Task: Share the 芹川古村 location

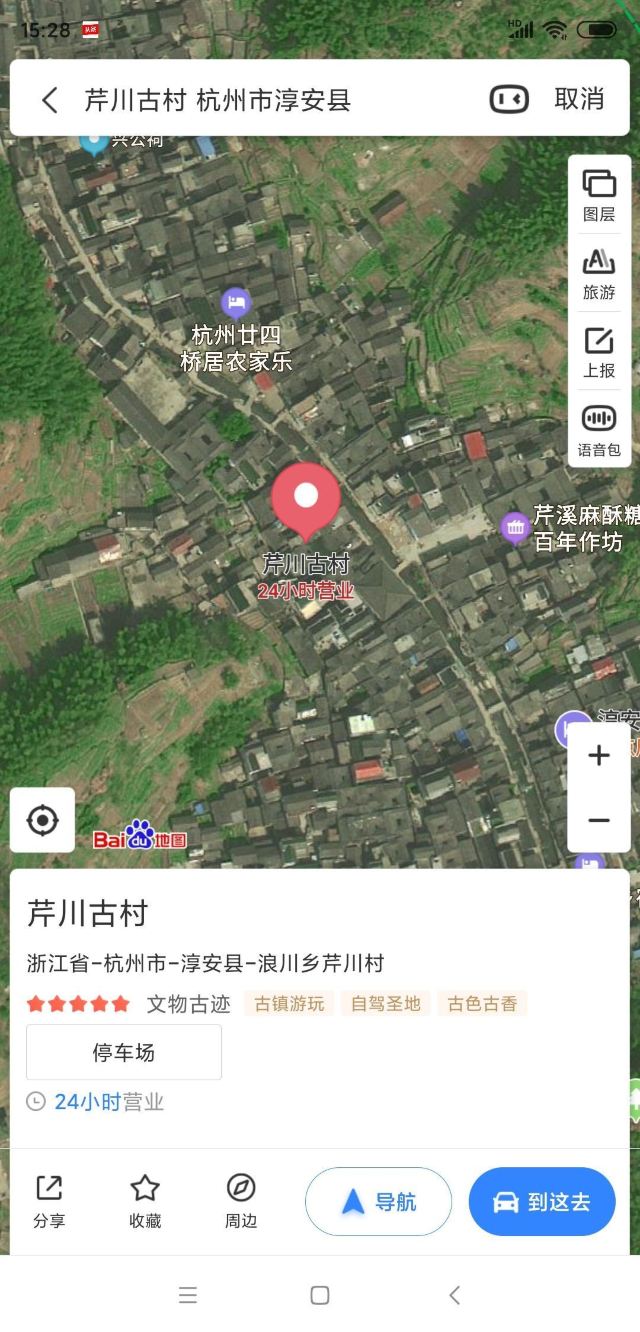Action: pyautogui.click(x=49, y=1200)
